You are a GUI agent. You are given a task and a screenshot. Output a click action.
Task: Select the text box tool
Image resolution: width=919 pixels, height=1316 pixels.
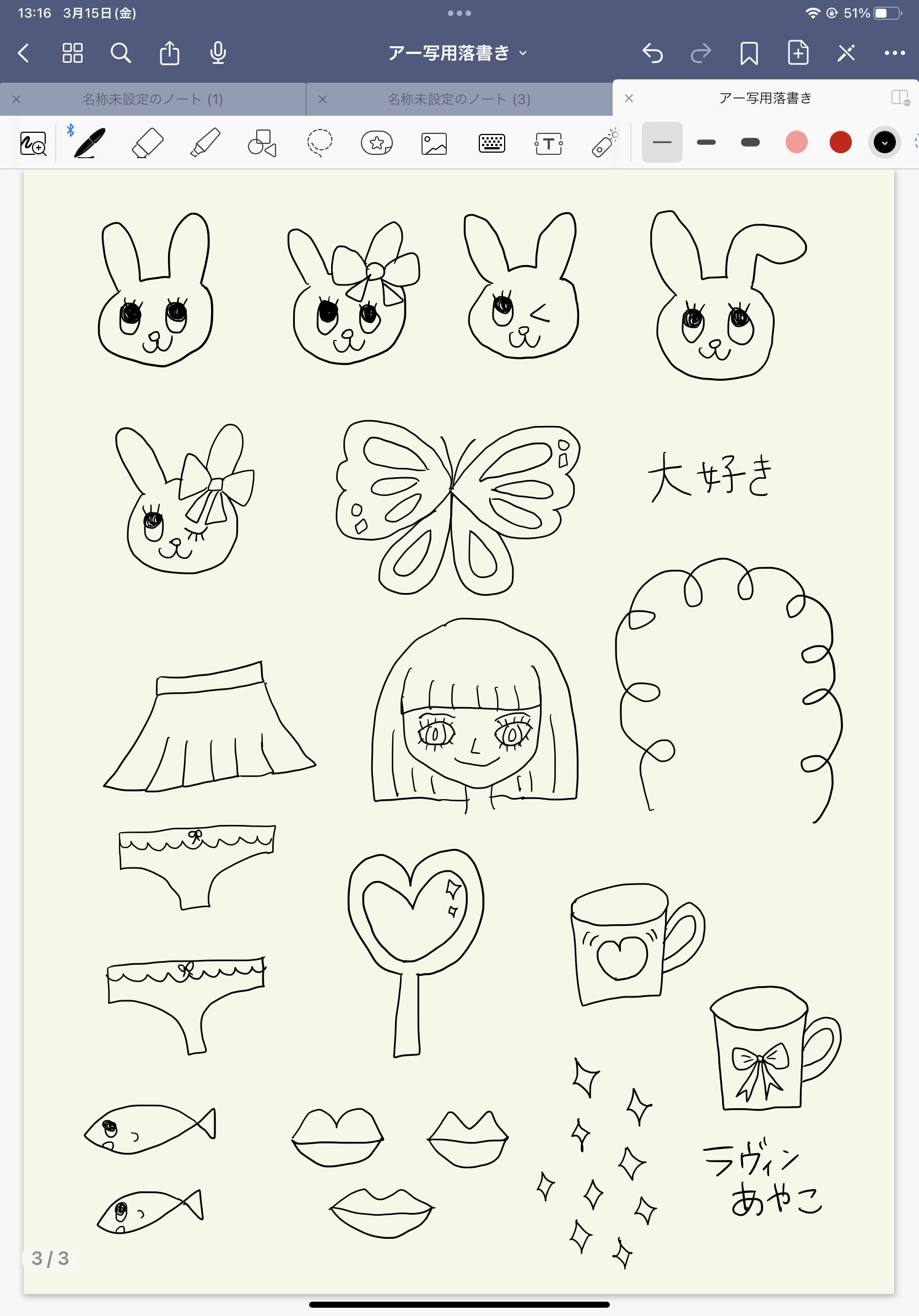[548, 143]
